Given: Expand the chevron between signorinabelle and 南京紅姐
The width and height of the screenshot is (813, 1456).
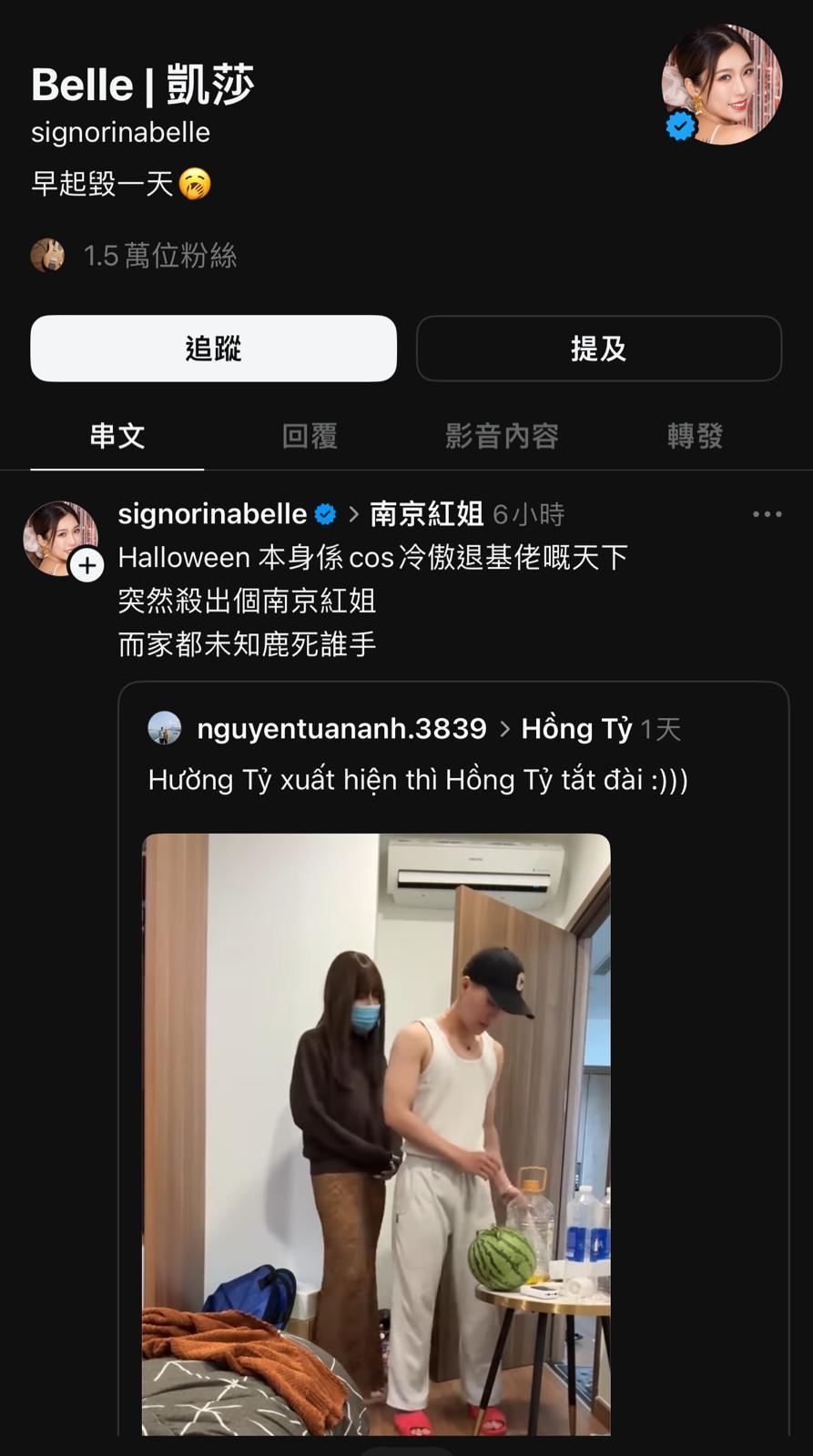Looking at the screenshot, I should (354, 514).
